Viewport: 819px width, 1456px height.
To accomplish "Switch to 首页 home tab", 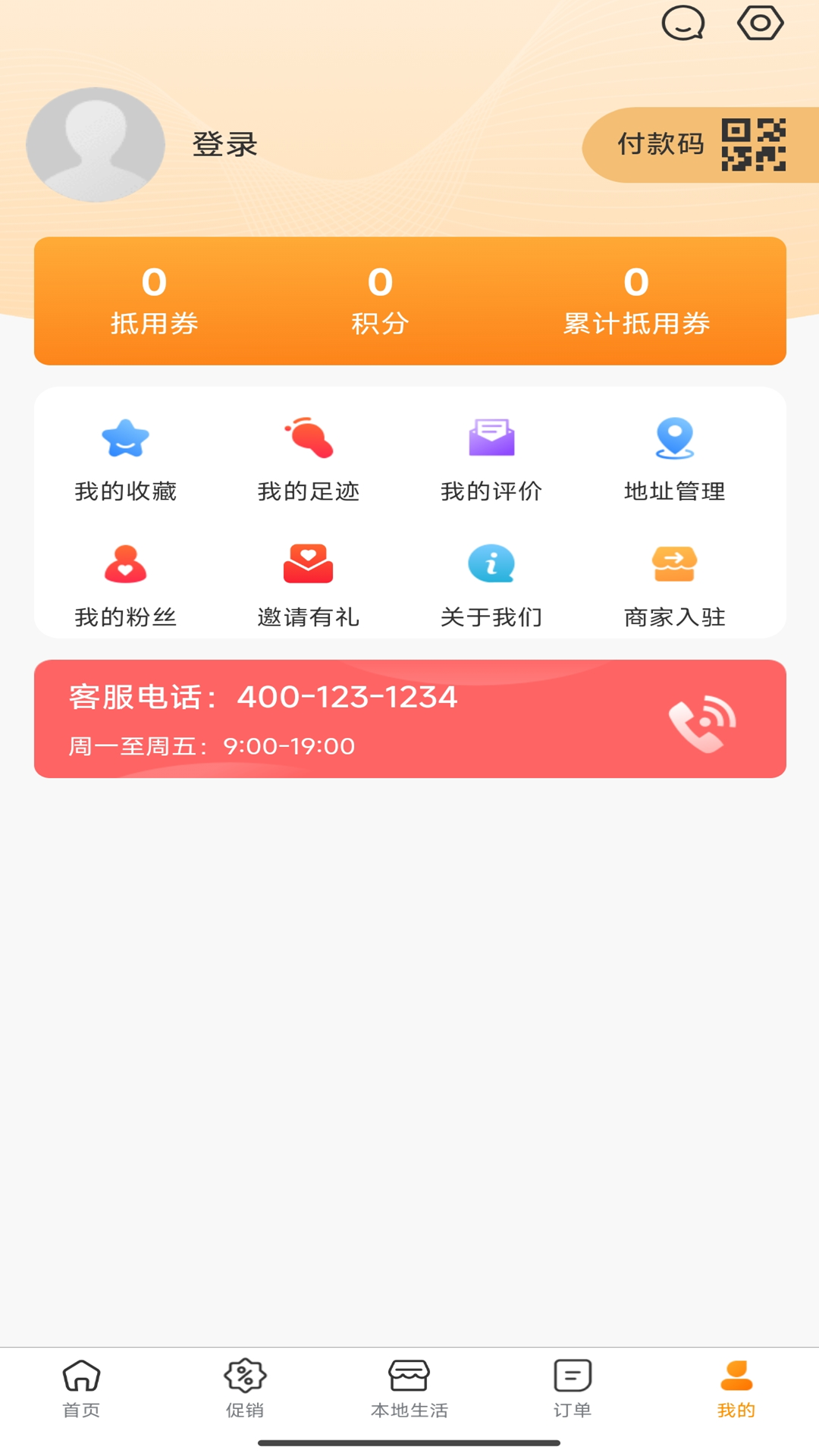I will [x=80, y=1395].
